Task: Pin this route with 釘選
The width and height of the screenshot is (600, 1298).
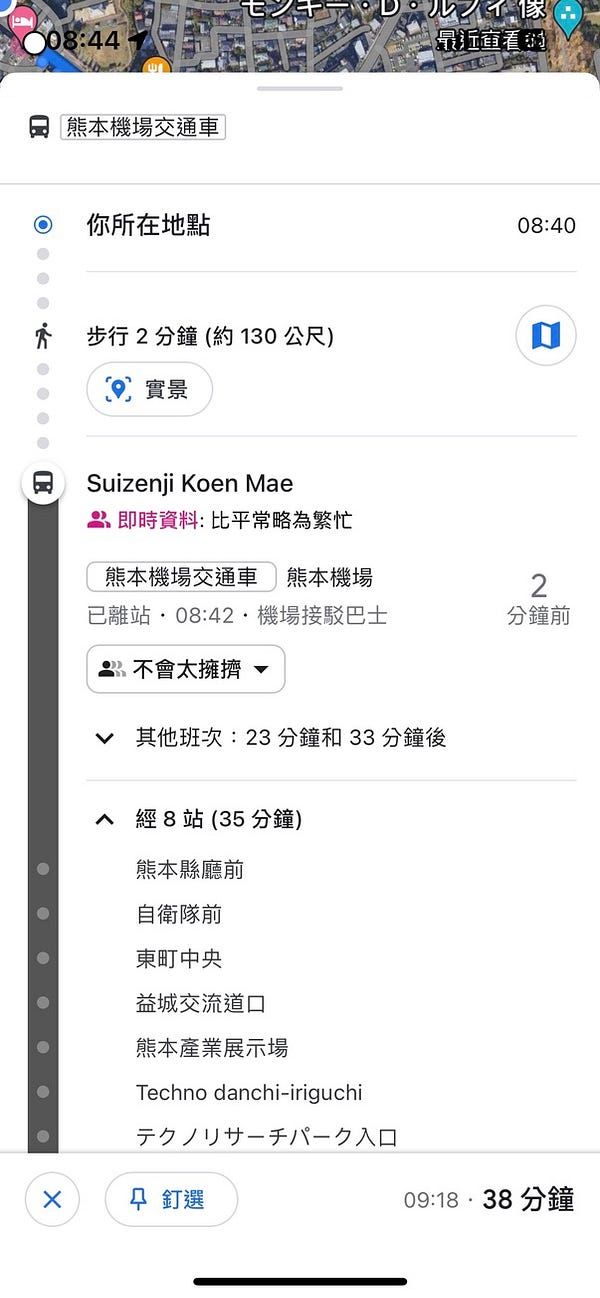Action: pos(171,1199)
